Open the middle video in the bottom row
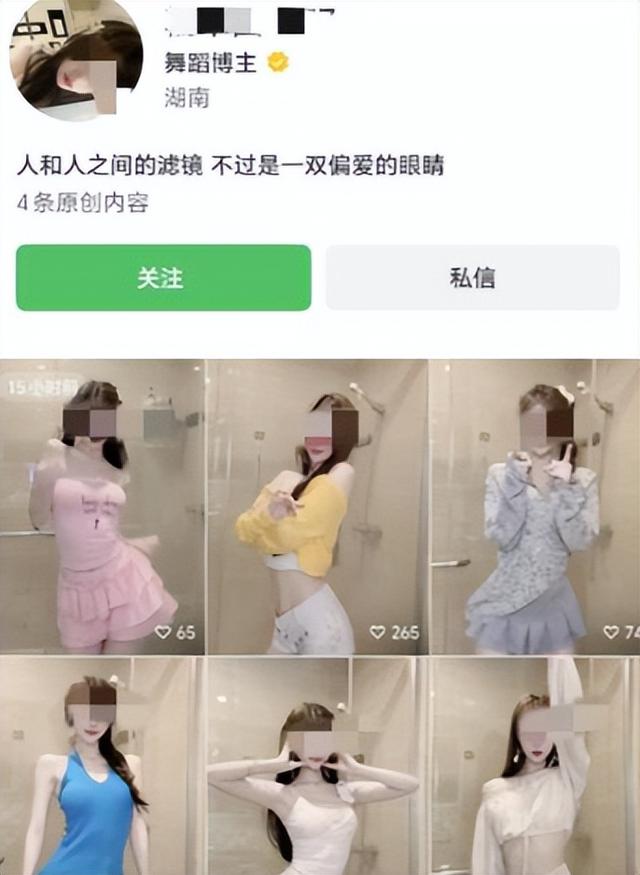Screen dimensions: 640x875 click(x=317, y=767)
